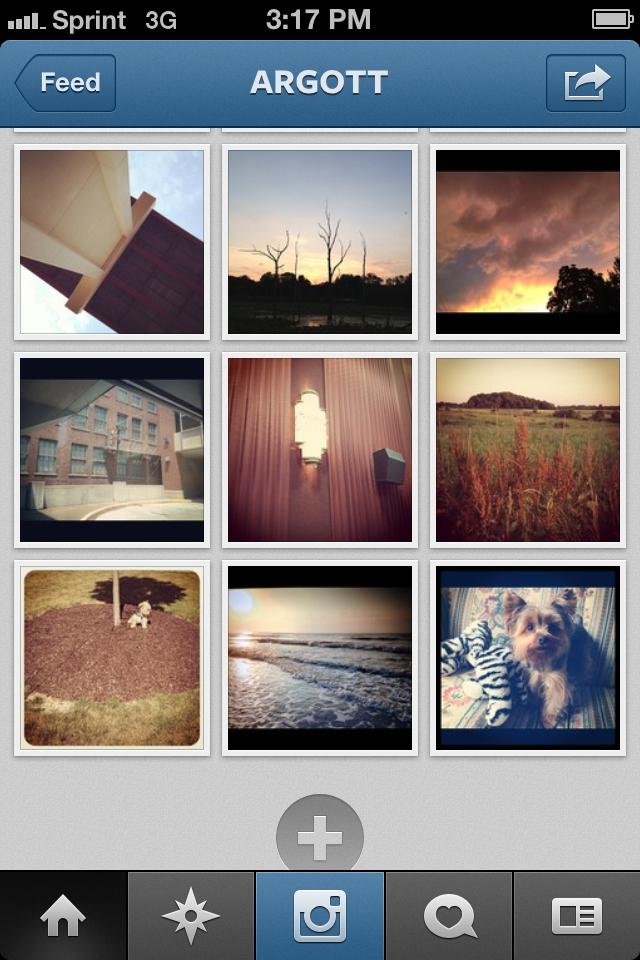Tap the share arrow icon
Screen dimensions: 640x960
click(586, 82)
